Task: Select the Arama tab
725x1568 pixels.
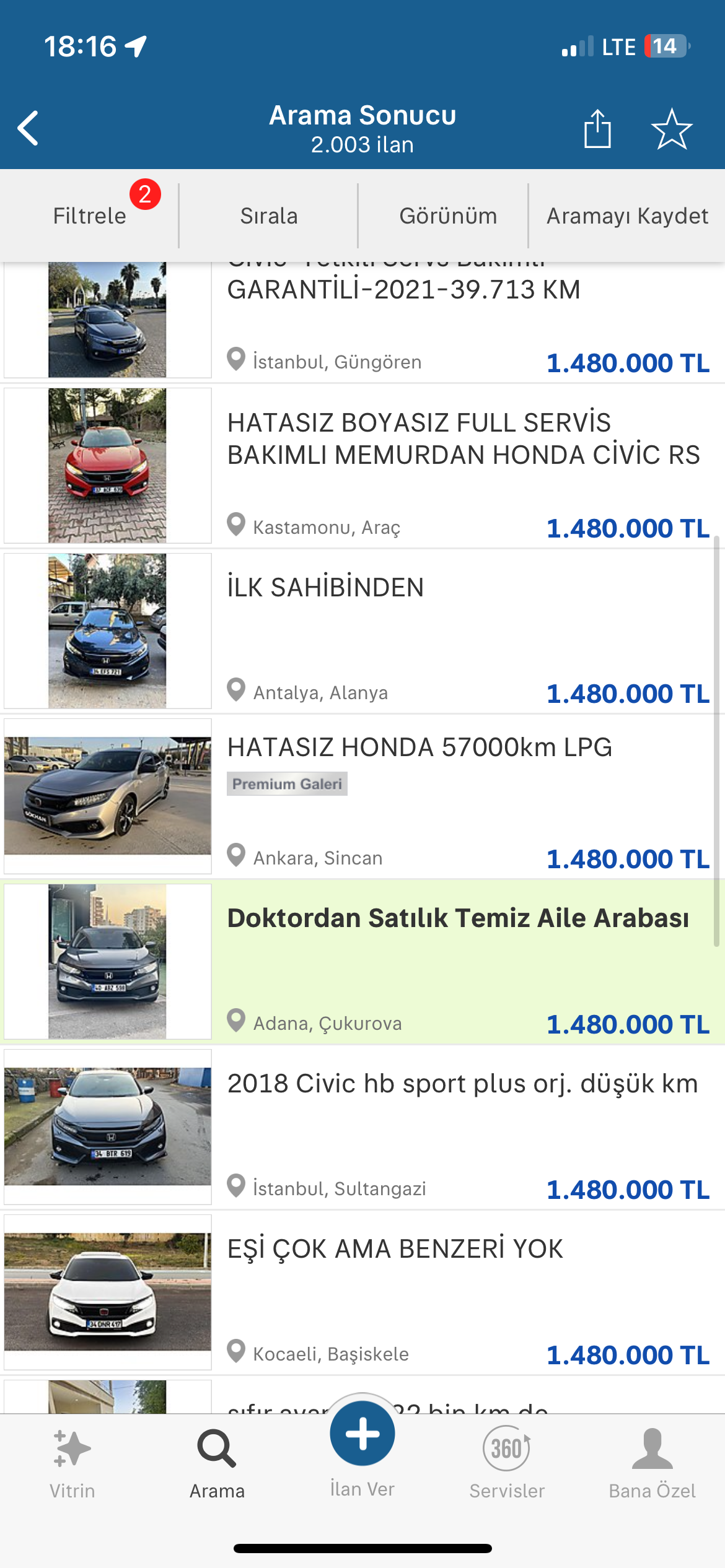Action: [217, 1465]
